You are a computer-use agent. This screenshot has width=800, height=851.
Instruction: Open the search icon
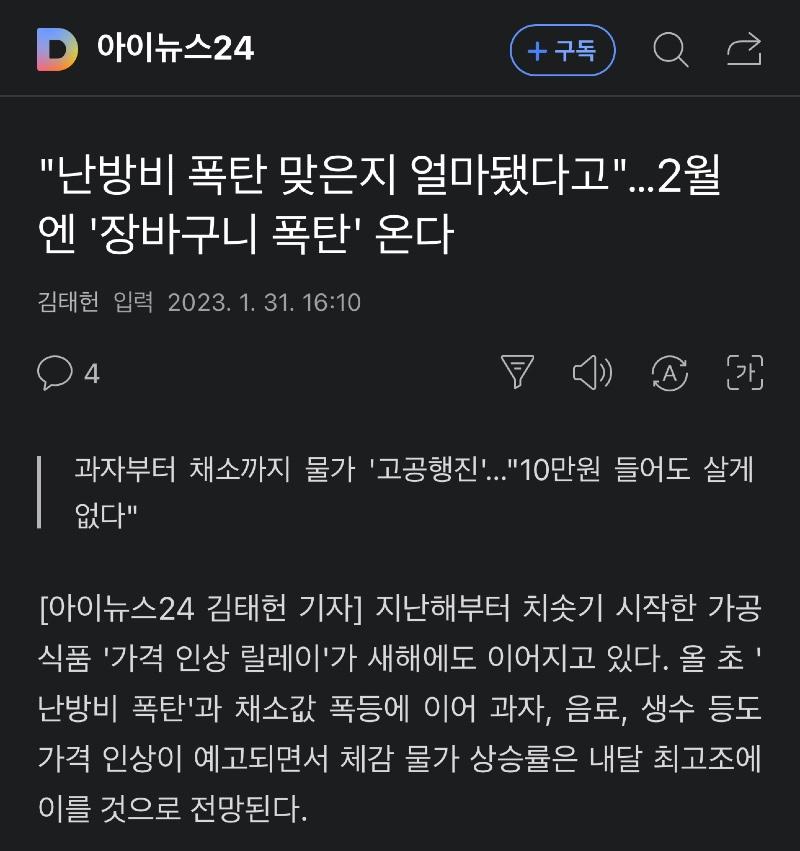click(670, 49)
